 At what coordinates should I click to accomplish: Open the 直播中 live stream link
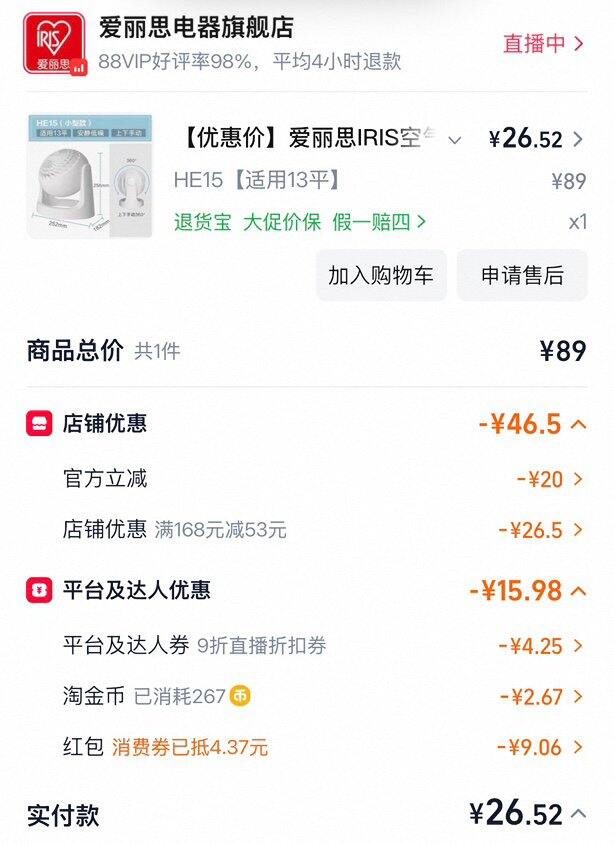(543, 44)
